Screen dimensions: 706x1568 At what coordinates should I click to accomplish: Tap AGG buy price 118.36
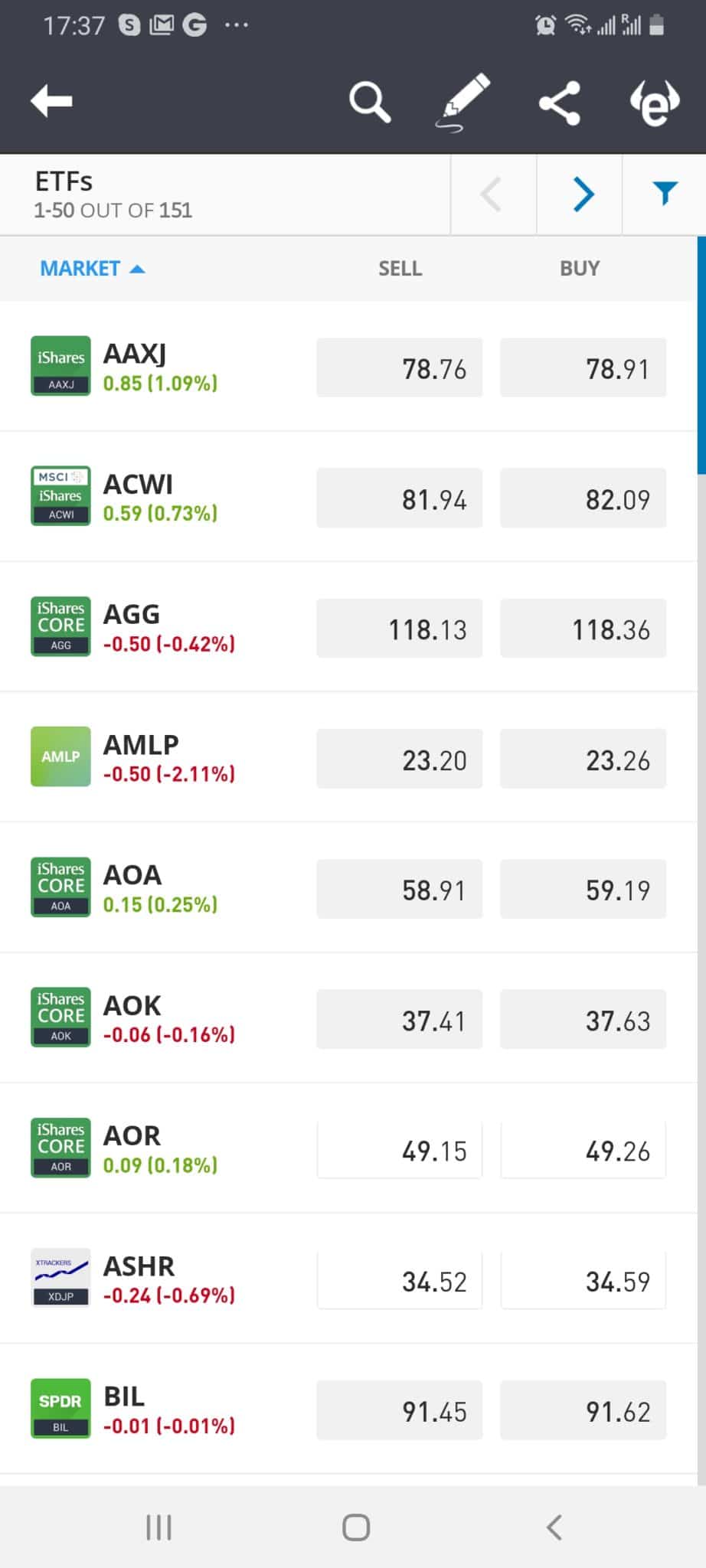pyautogui.click(x=583, y=629)
